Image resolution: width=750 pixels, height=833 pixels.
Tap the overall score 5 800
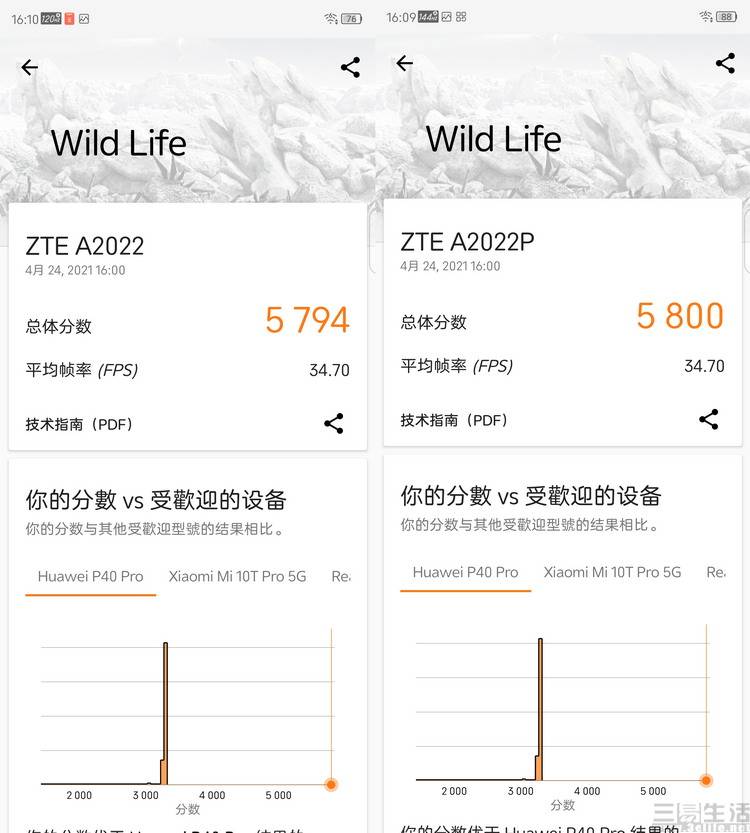point(679,315)
